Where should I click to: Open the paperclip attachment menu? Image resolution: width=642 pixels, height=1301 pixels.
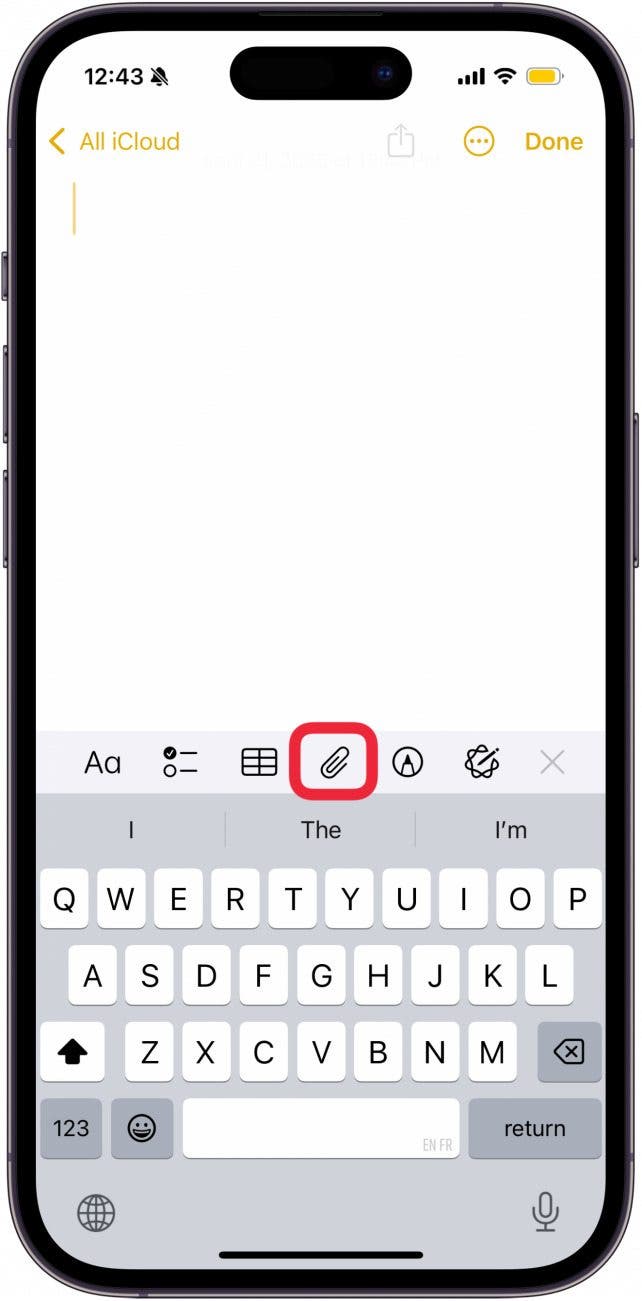333,763
